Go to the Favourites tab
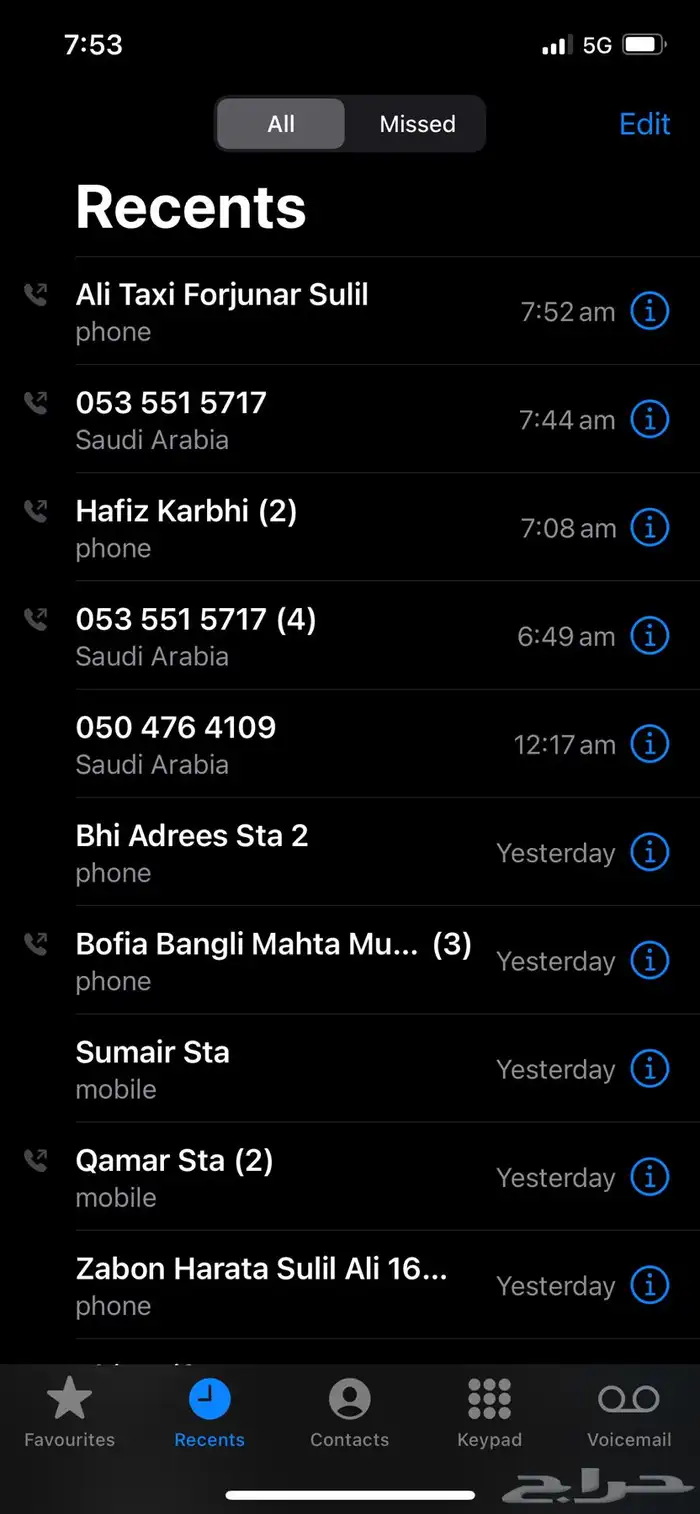Screen dimensions: 700x1514 pos(69,1412)
